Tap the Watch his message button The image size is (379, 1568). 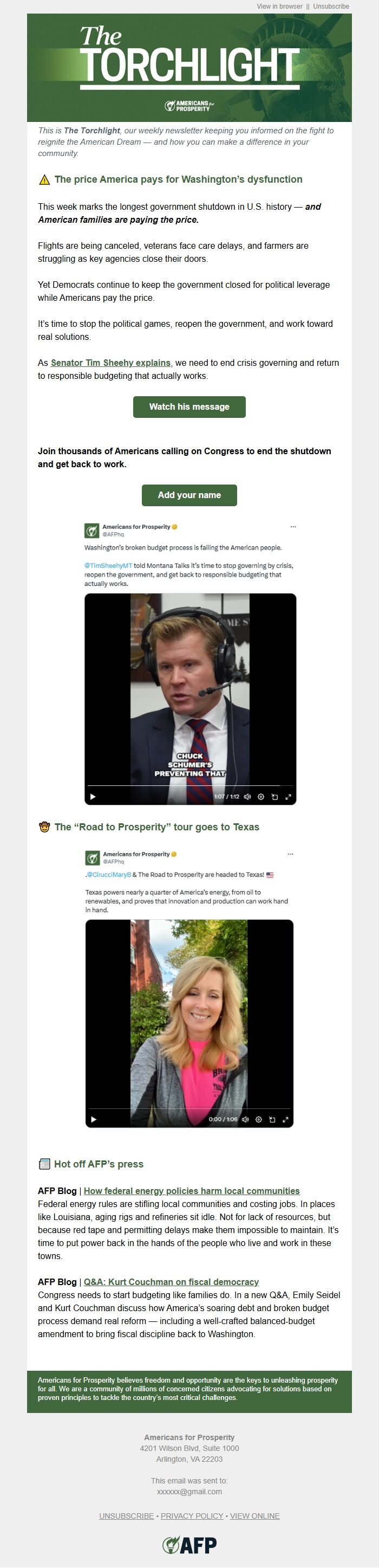click(x=189, y=406)
